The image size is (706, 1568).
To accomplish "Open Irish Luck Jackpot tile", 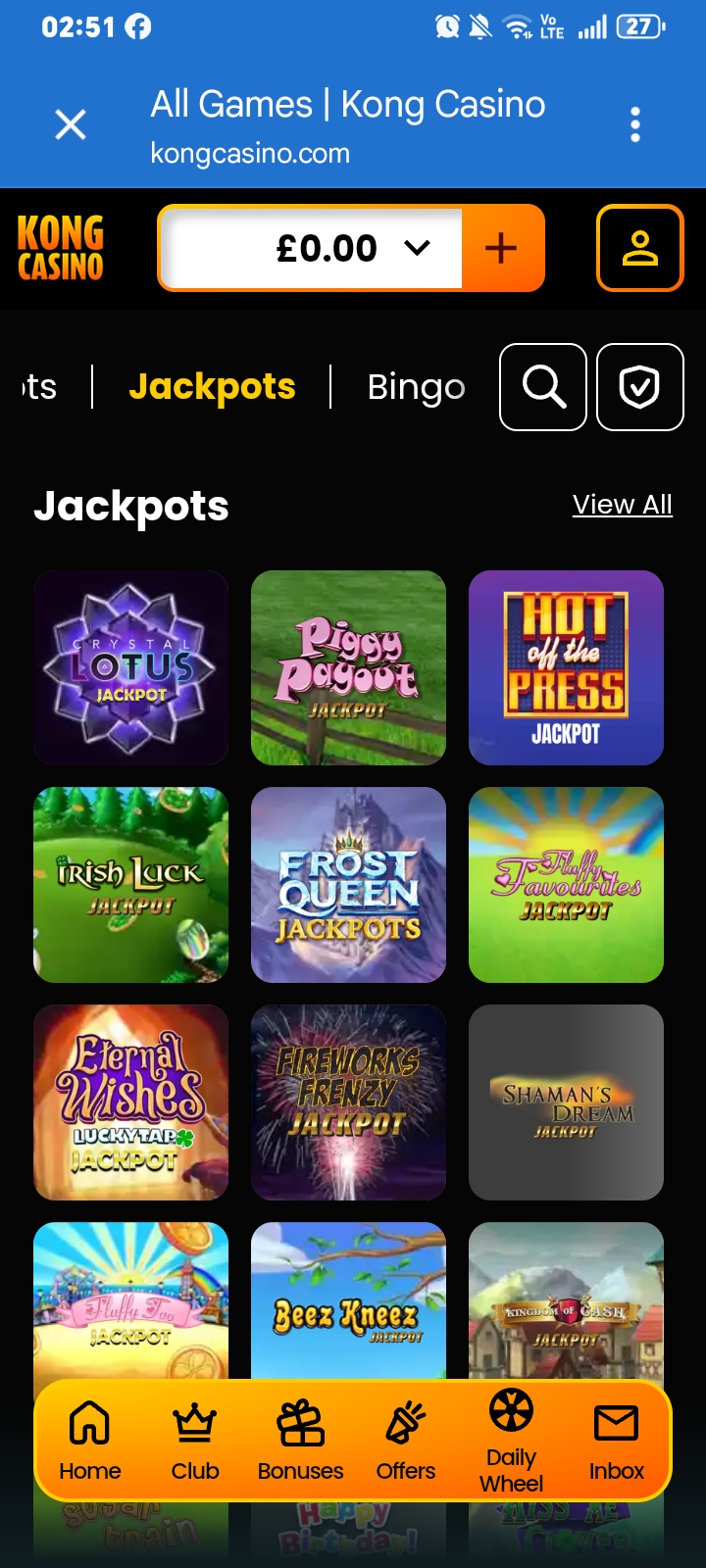I will 131,885.
